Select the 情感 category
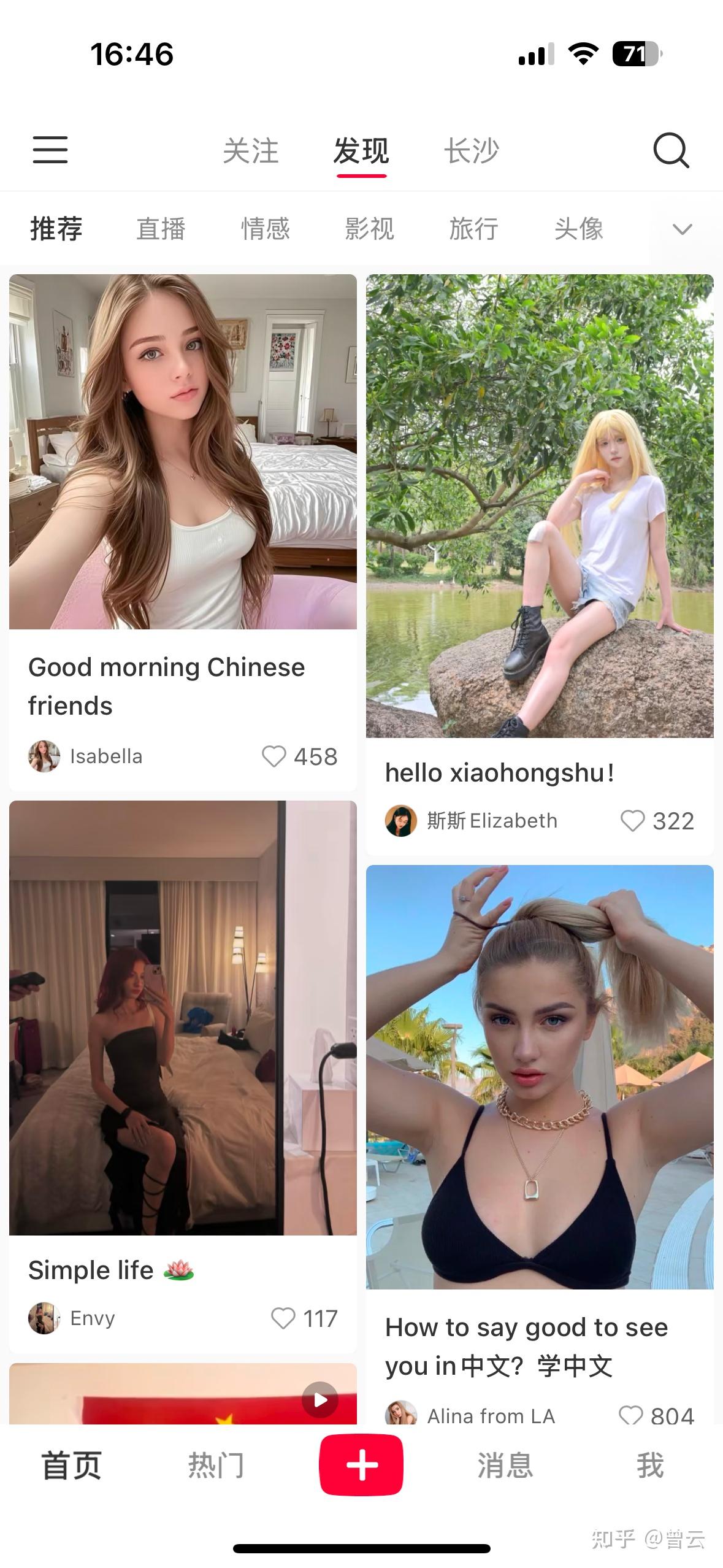Screen dimensions: 723x1568 tap(265, 229)
